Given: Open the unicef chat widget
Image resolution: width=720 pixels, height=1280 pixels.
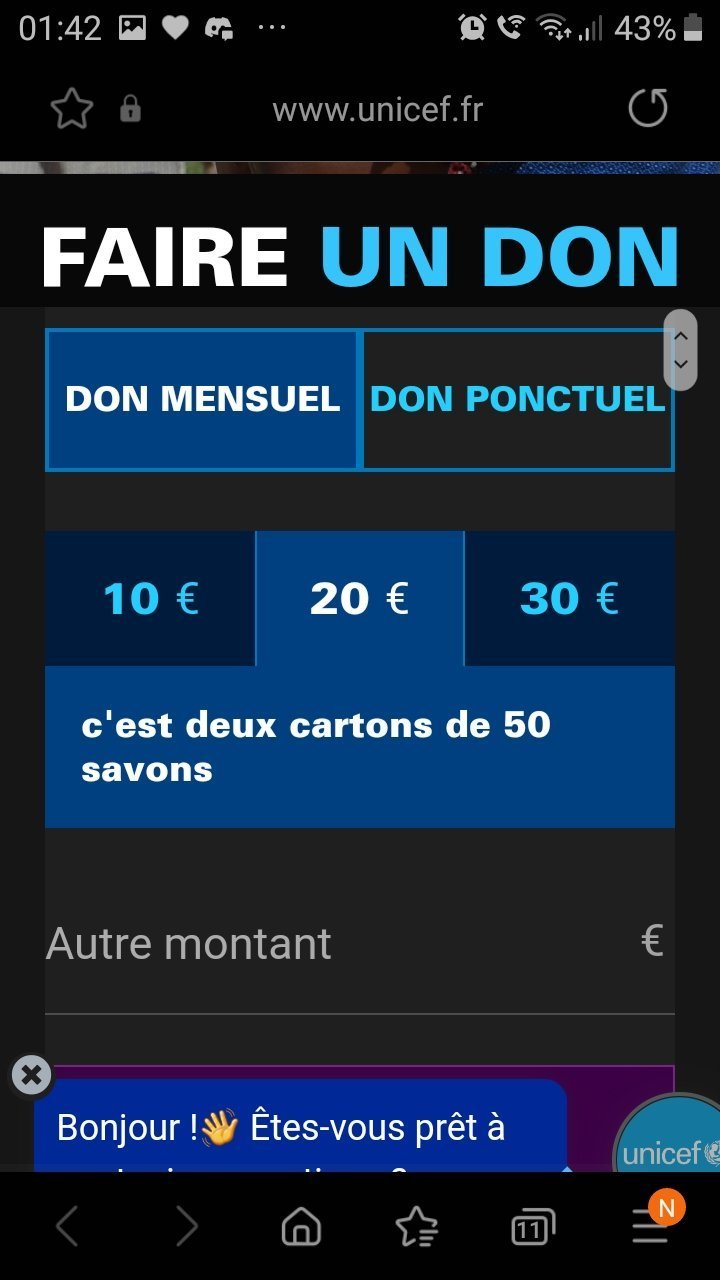Looking at the screenshot, I should 668,1136.
